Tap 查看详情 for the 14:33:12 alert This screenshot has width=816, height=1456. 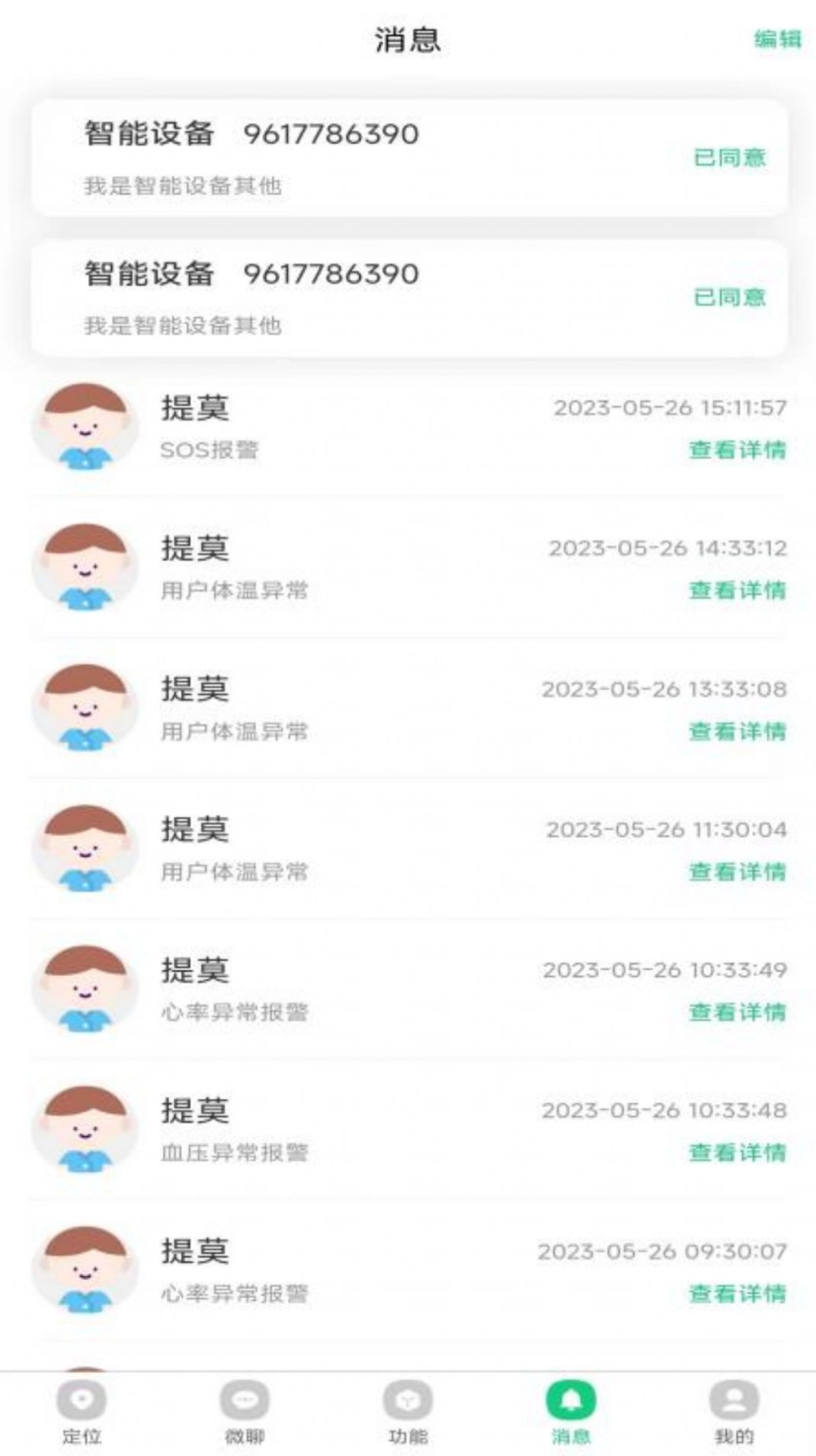(x=737, y=590)
